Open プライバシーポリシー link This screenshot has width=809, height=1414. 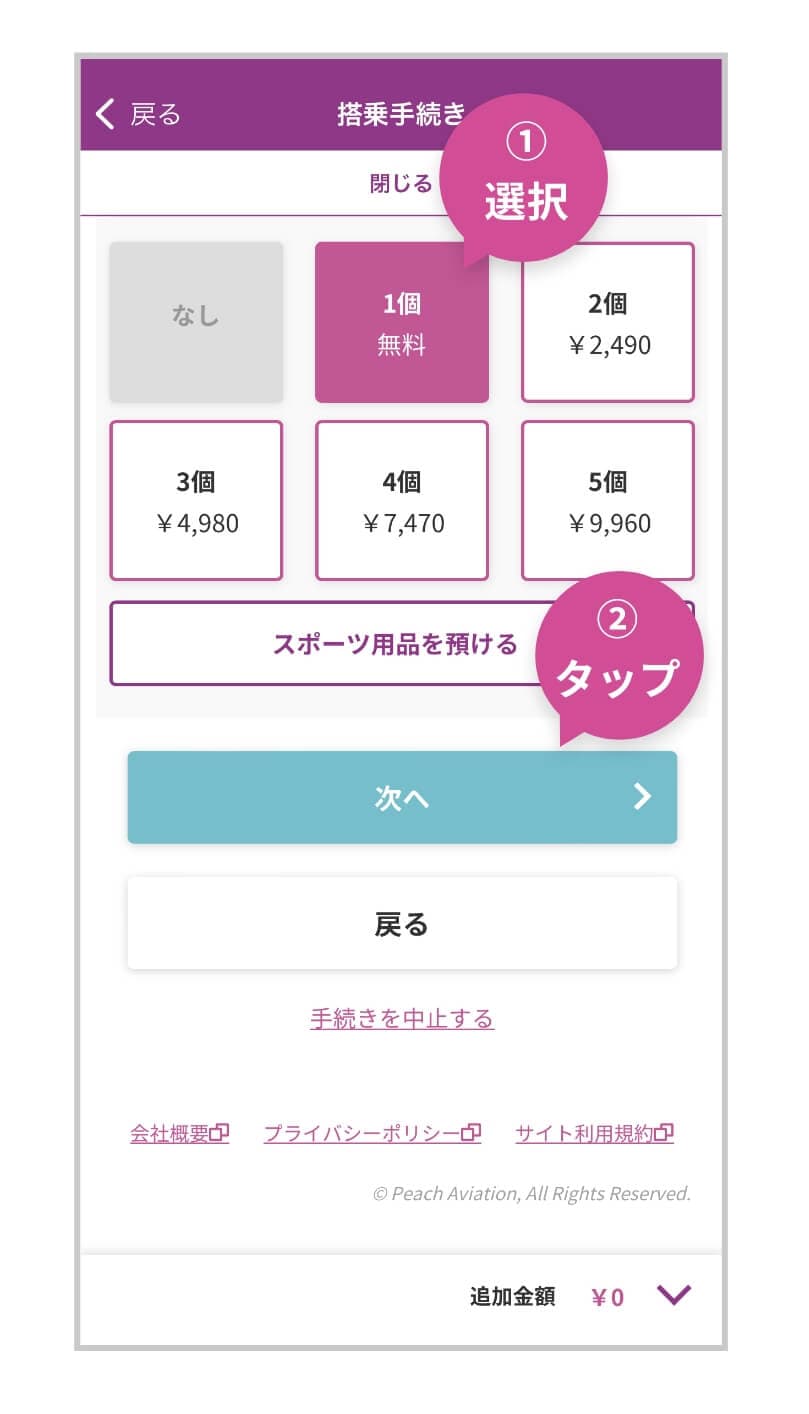pyautogui.click(x=372, y=1134)
